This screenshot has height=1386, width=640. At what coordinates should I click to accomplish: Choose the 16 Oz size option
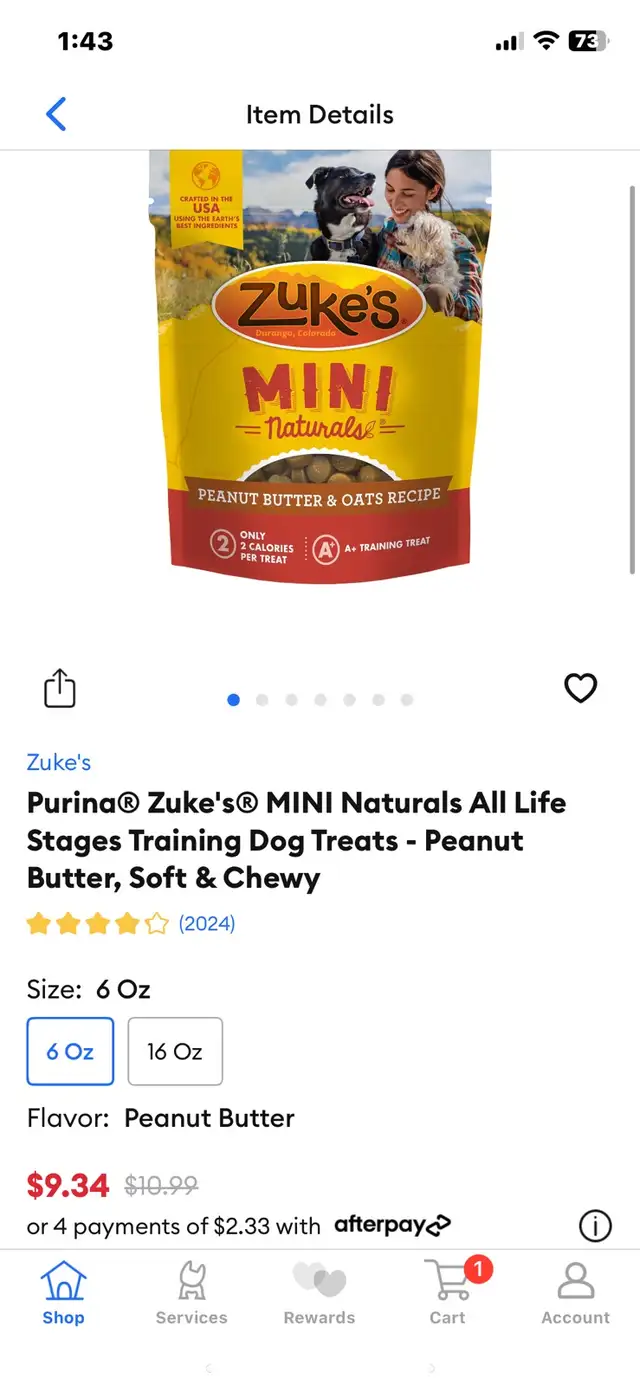(x=175, y=1051)
